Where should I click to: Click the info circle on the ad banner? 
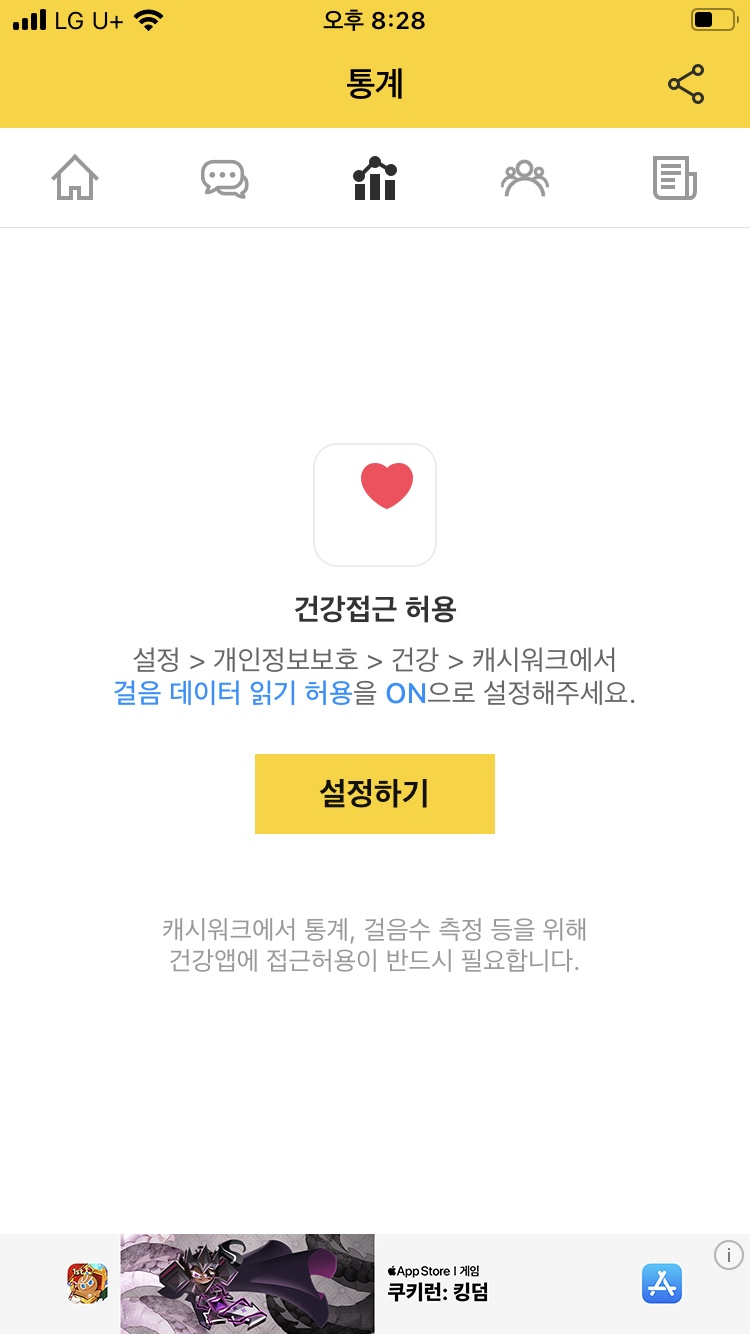coord(728,1253)
